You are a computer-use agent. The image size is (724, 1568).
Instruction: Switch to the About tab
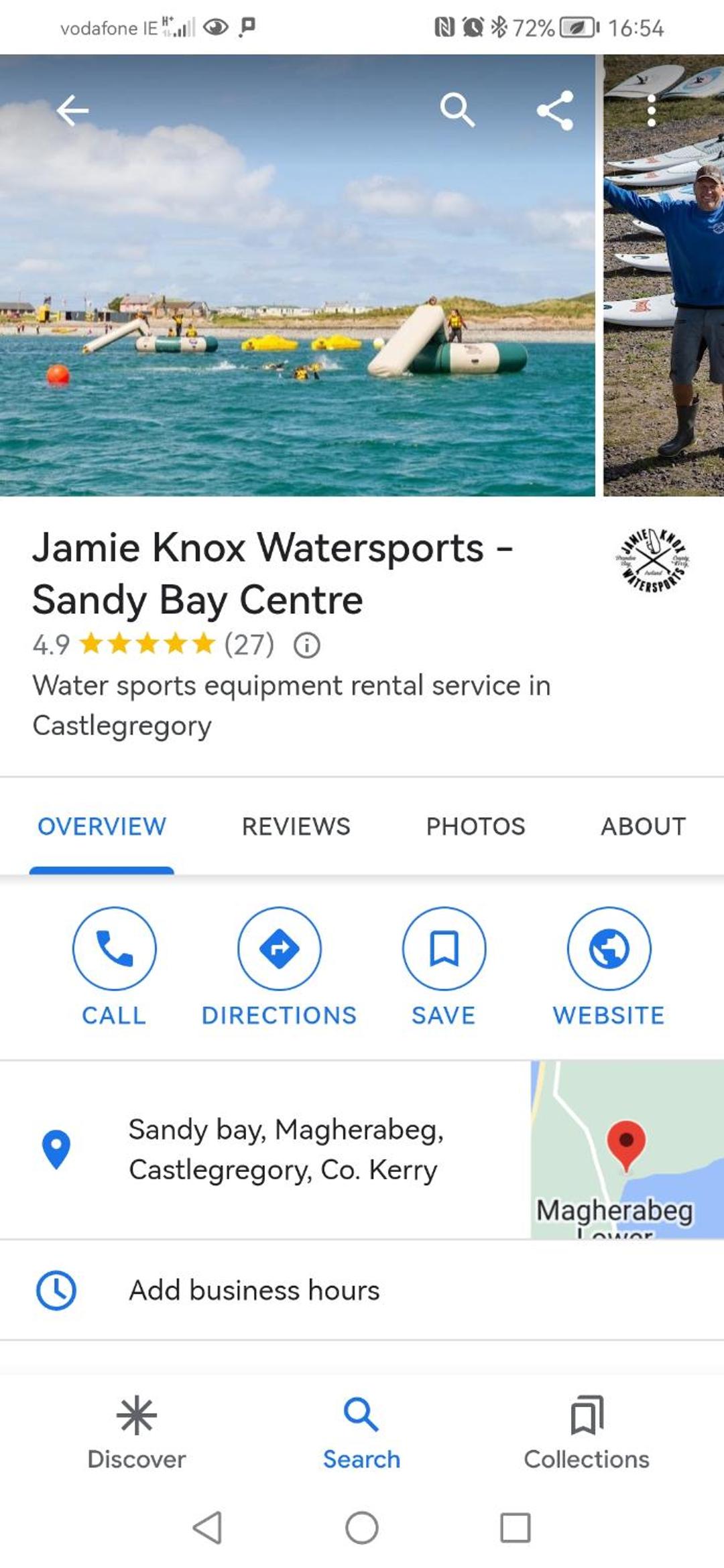coord(643,826)
